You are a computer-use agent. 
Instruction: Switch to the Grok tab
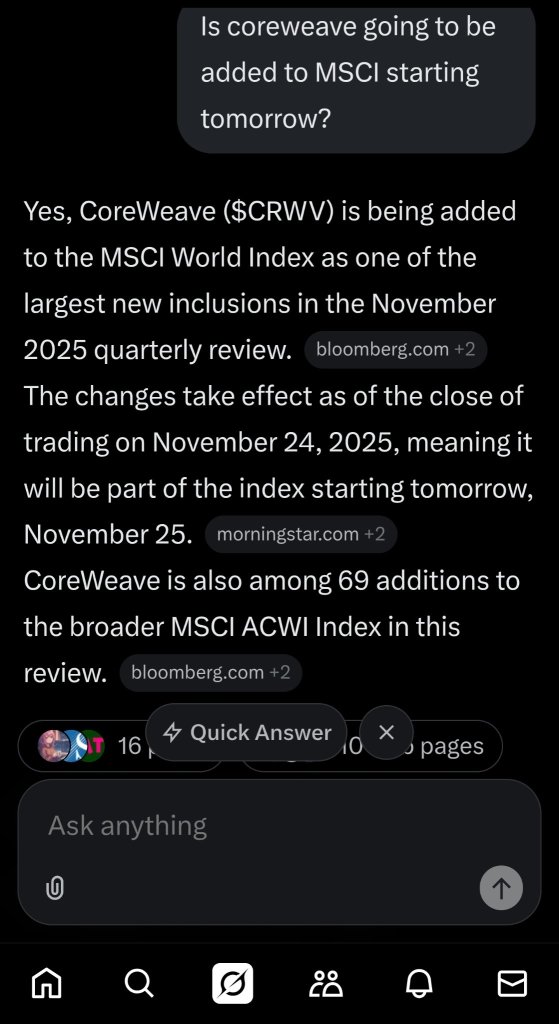coord(232,983)
